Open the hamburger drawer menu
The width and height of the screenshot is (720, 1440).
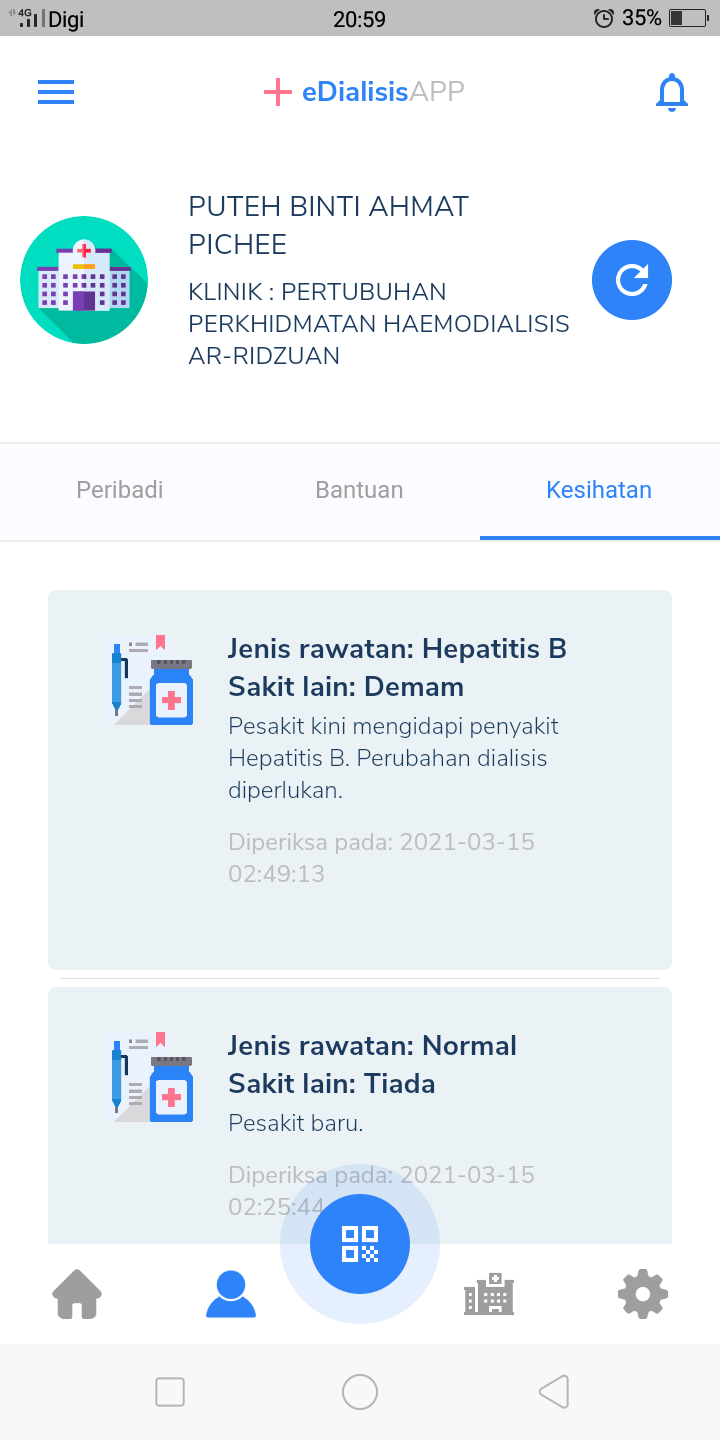[x=56, y=92]
